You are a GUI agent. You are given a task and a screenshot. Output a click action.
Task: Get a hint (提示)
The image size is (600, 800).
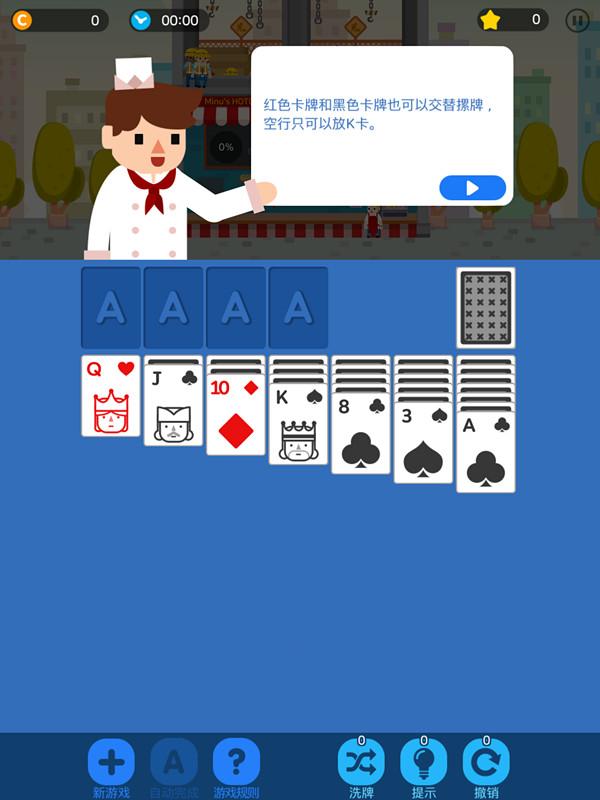[423, 763]
